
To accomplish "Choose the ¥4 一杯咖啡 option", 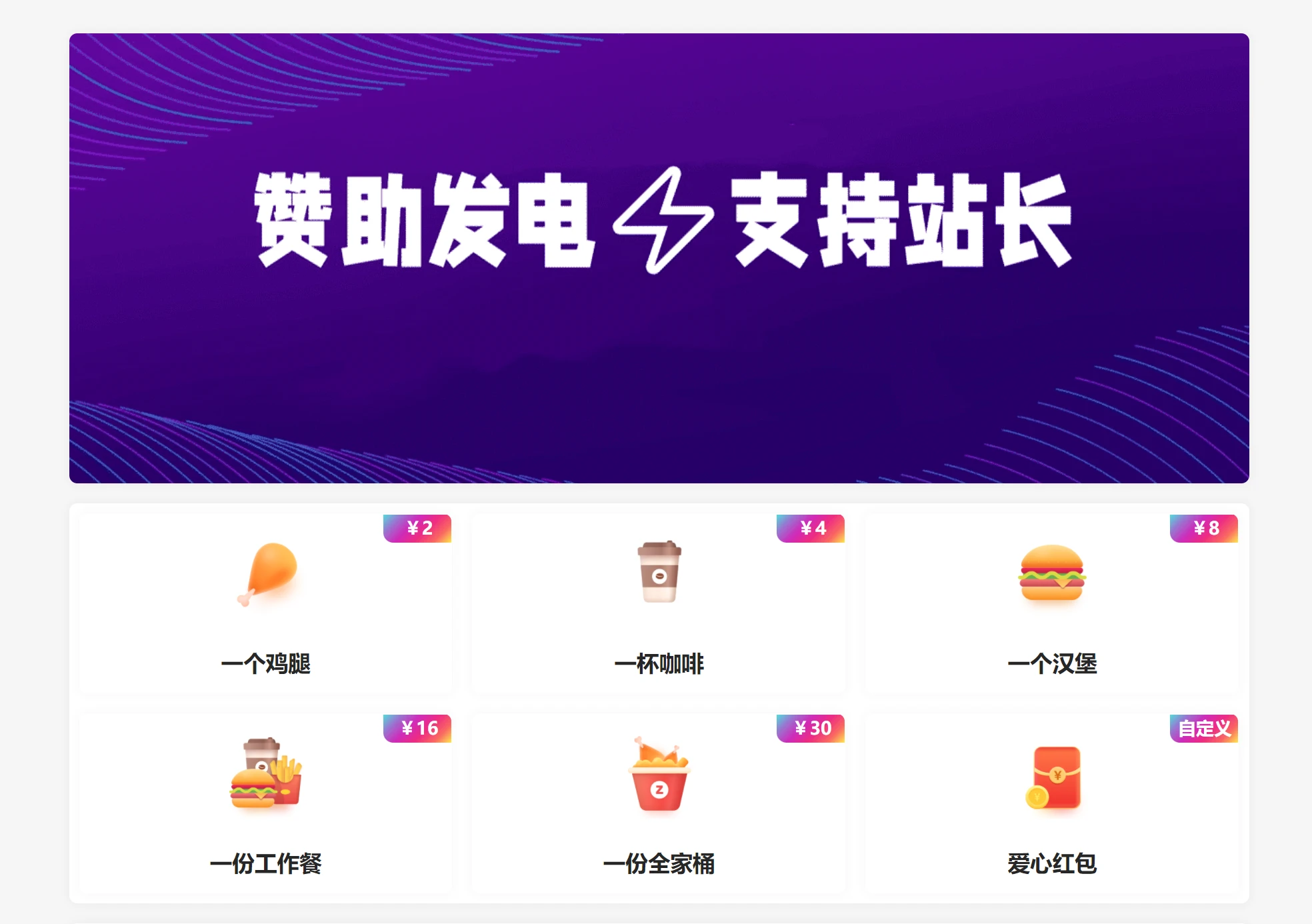I will point(659,604).
